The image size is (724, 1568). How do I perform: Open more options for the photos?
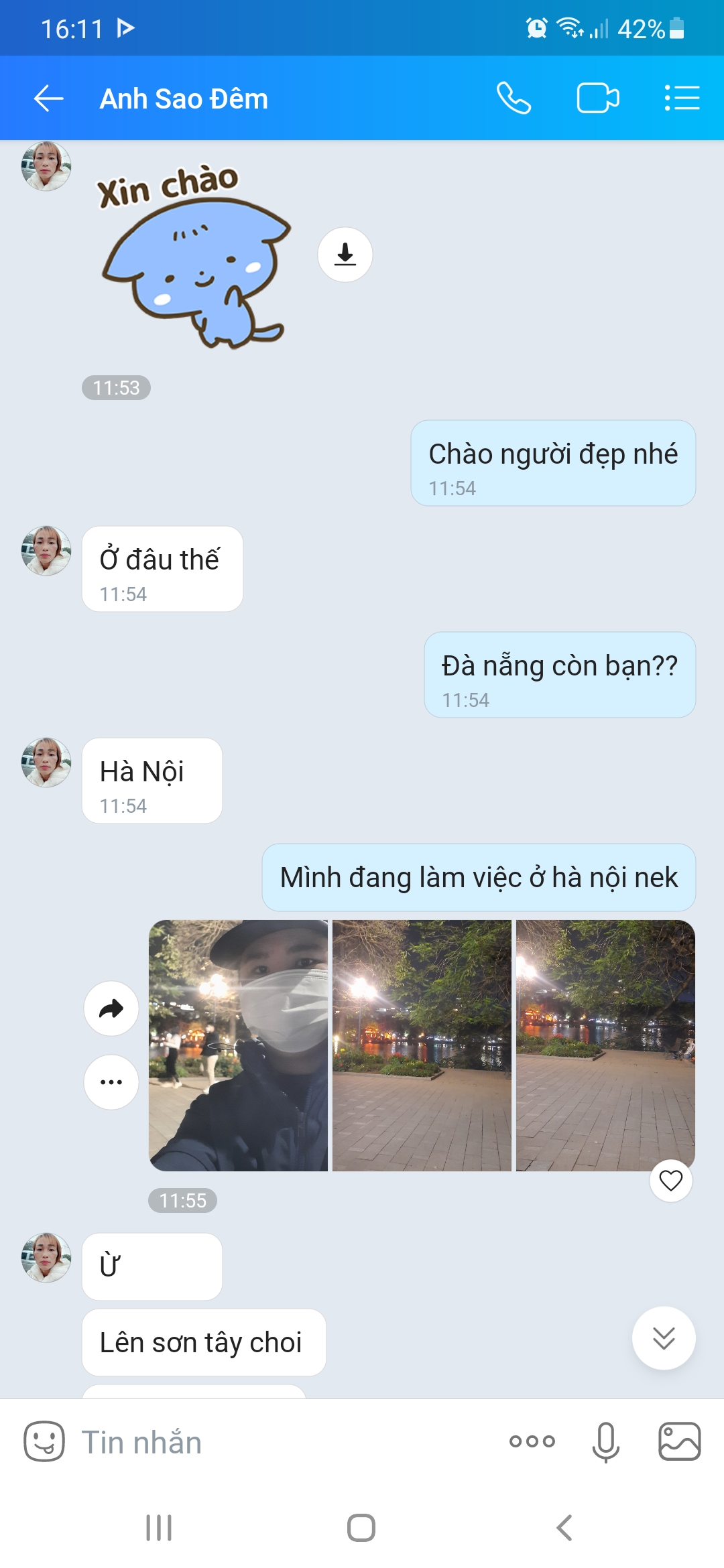pyautogui.click(x=111, y=1082)
